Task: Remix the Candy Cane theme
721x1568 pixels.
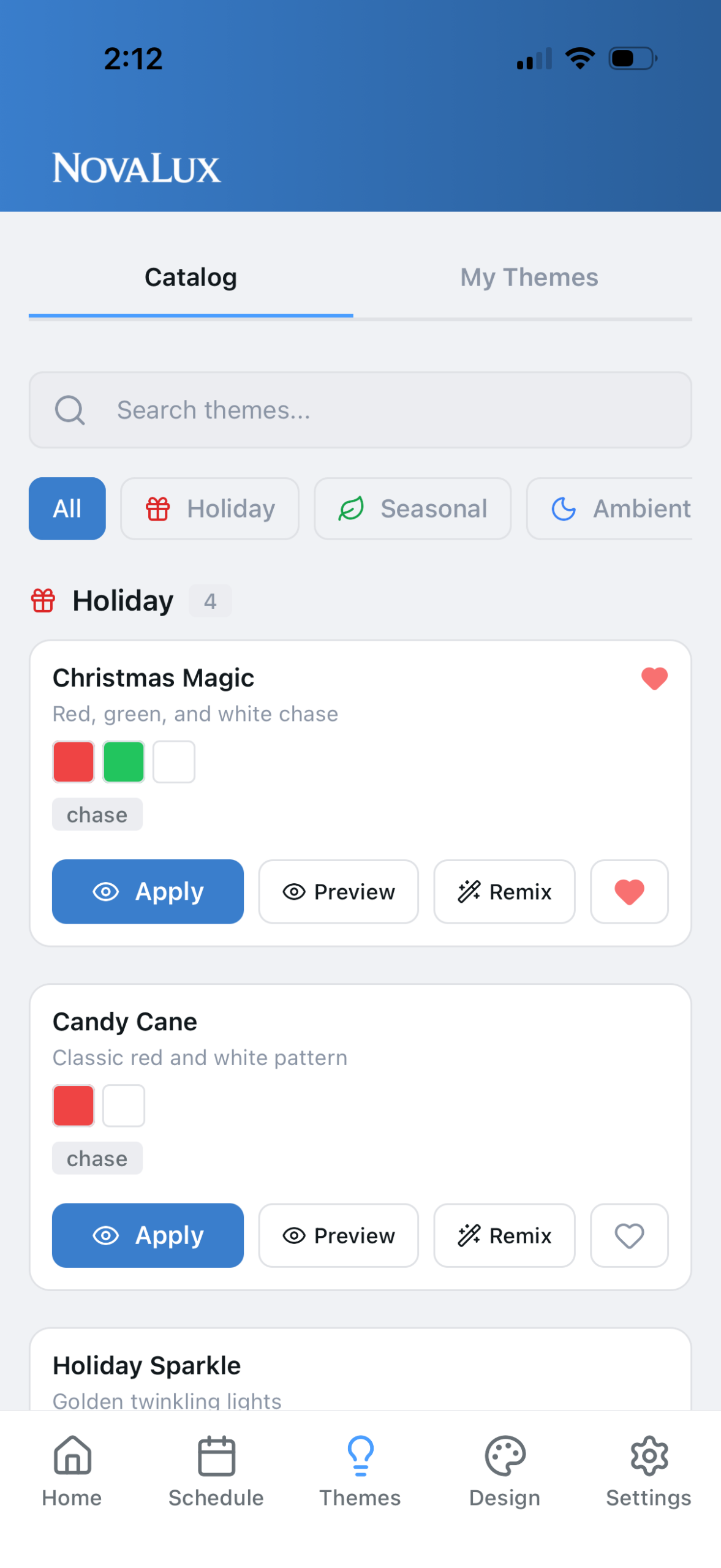Action: (x=504, y=1235)
